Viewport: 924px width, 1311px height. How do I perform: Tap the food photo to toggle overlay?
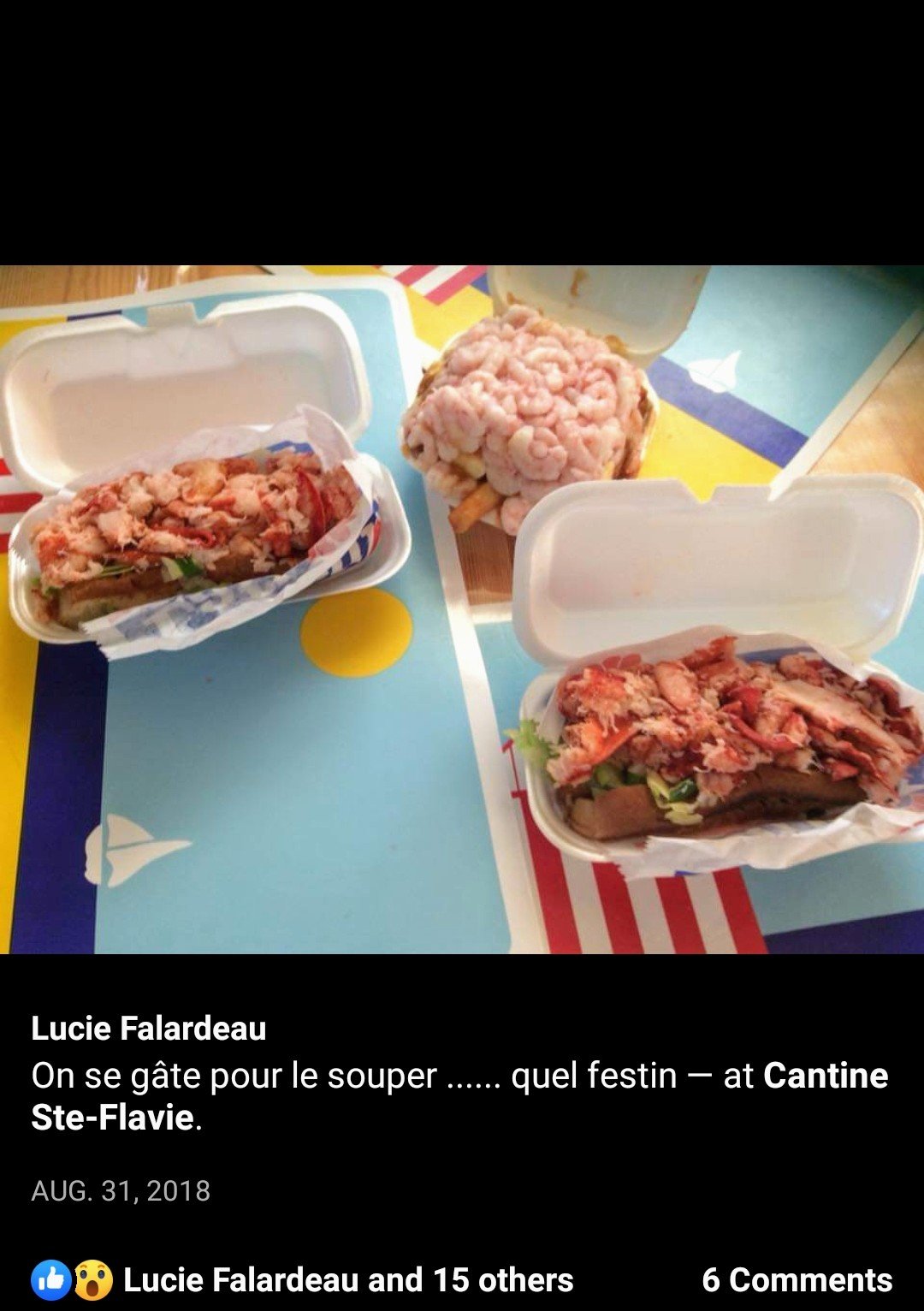point(462,609)
